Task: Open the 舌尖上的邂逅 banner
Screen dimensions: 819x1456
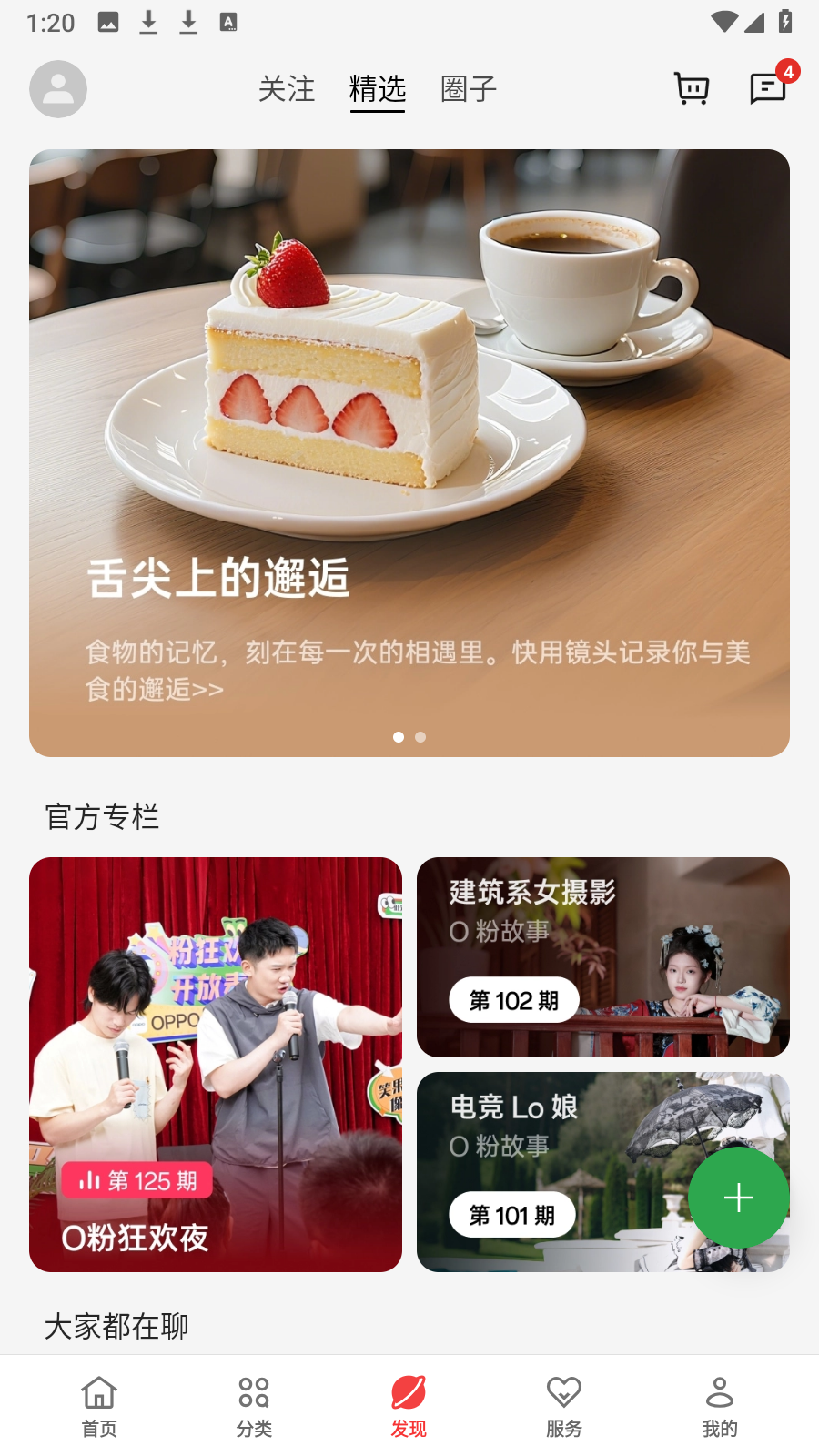Action: click(x=409, y=452)
